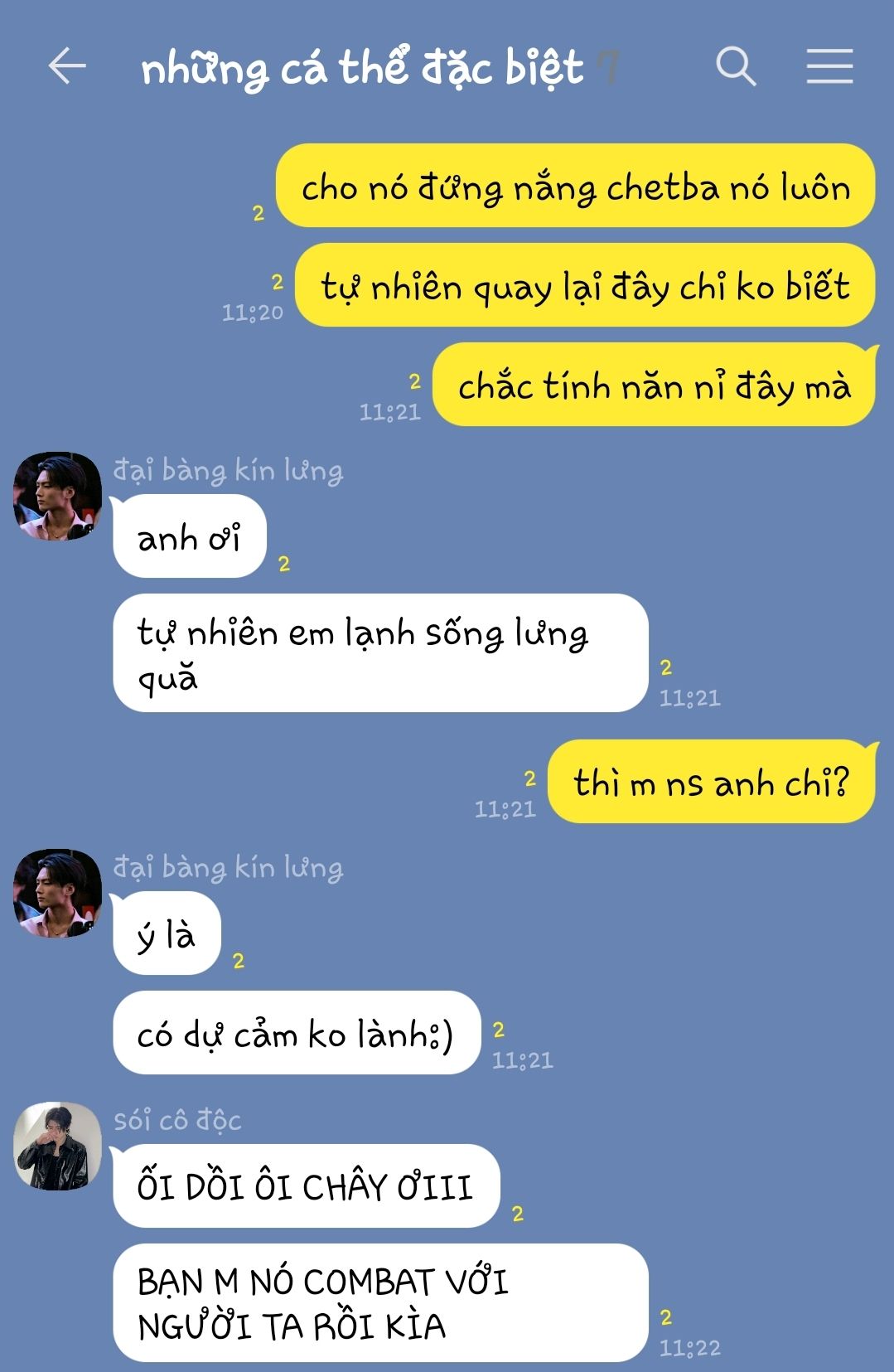Open the chat menu
This screenshot has height=1372, width=894.
pos(829,66)
